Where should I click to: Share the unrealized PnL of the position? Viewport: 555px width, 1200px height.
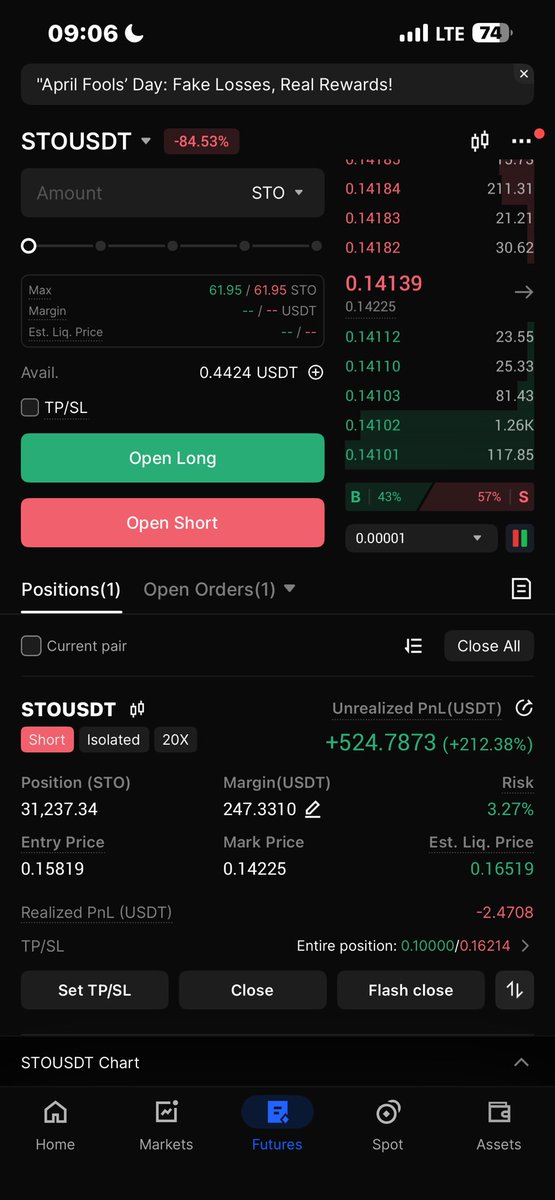pos(523,708)
